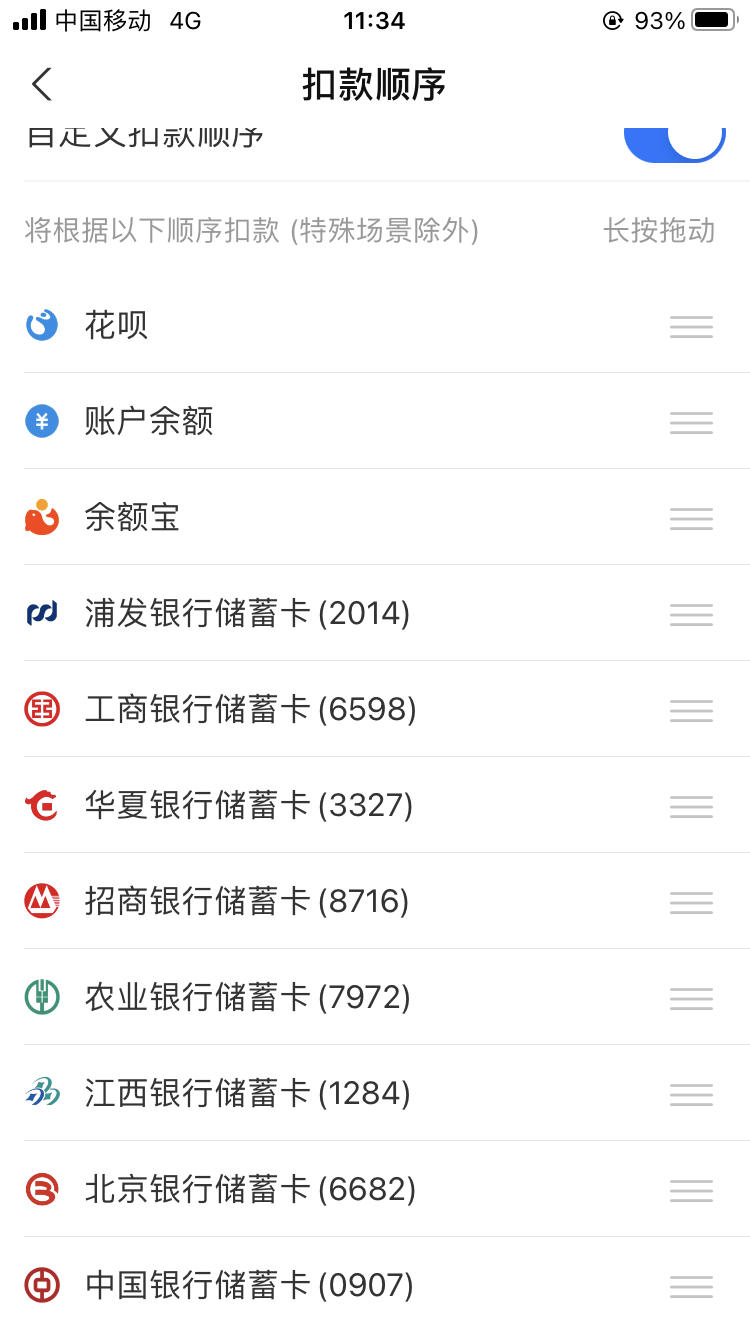The width and height of the screenshot is (750, 1334).
Task: Go back from the 扣款顺序 page
Action: [x=41, y=85]
